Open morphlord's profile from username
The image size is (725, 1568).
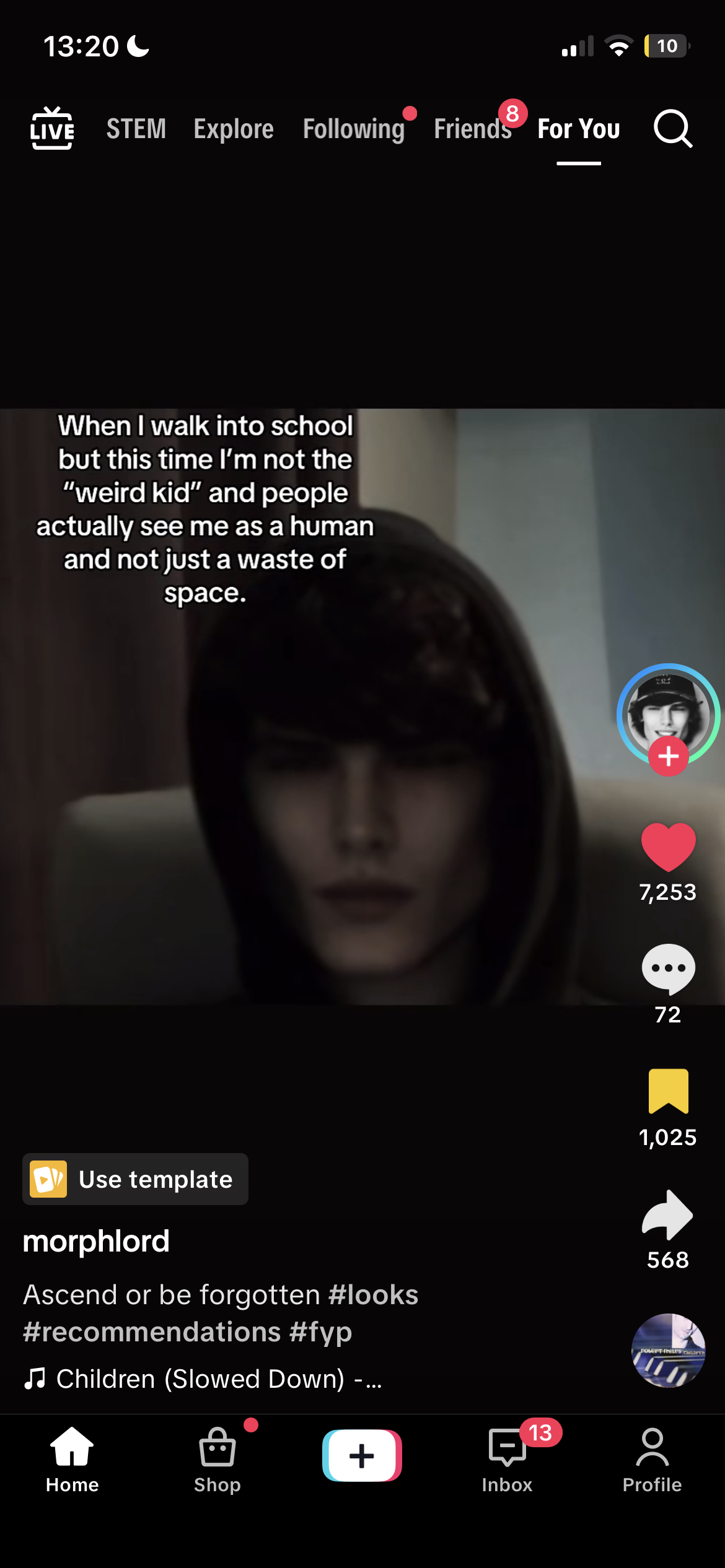point(96,1241)
